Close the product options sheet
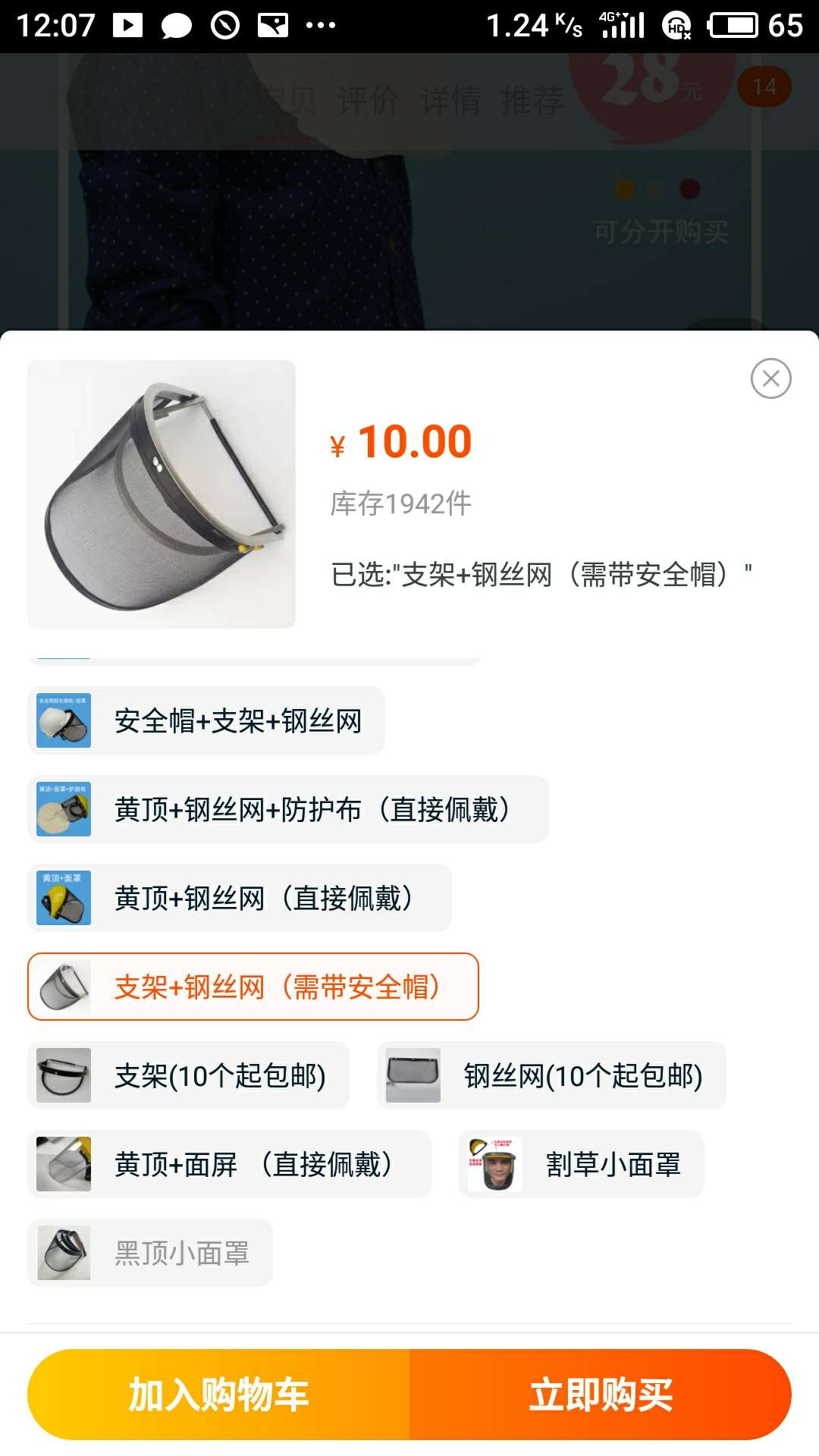819x1456 pixels. click(770, 378)
